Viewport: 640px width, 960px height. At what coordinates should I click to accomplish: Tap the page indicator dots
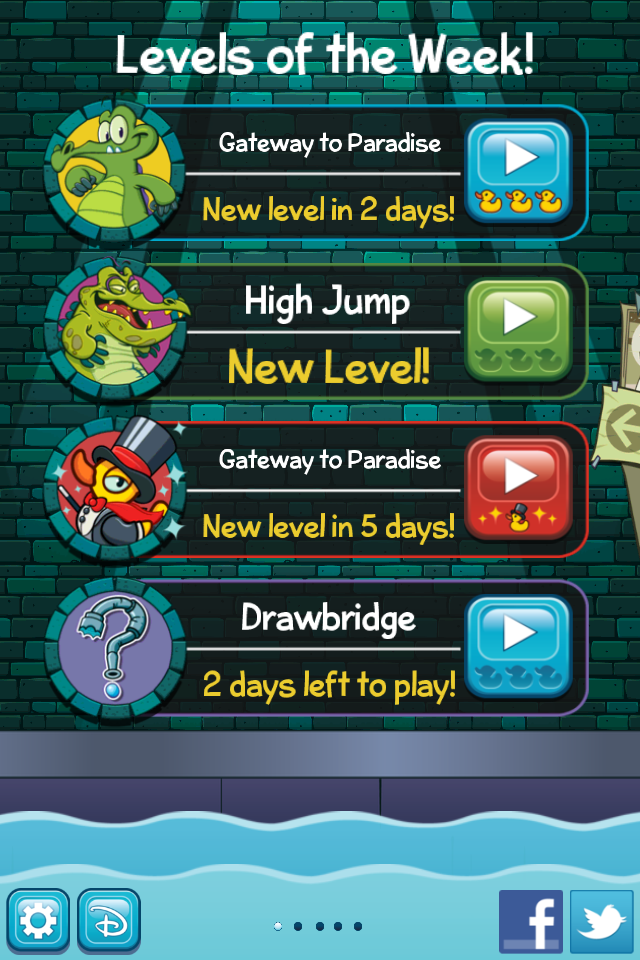point(318,926)
